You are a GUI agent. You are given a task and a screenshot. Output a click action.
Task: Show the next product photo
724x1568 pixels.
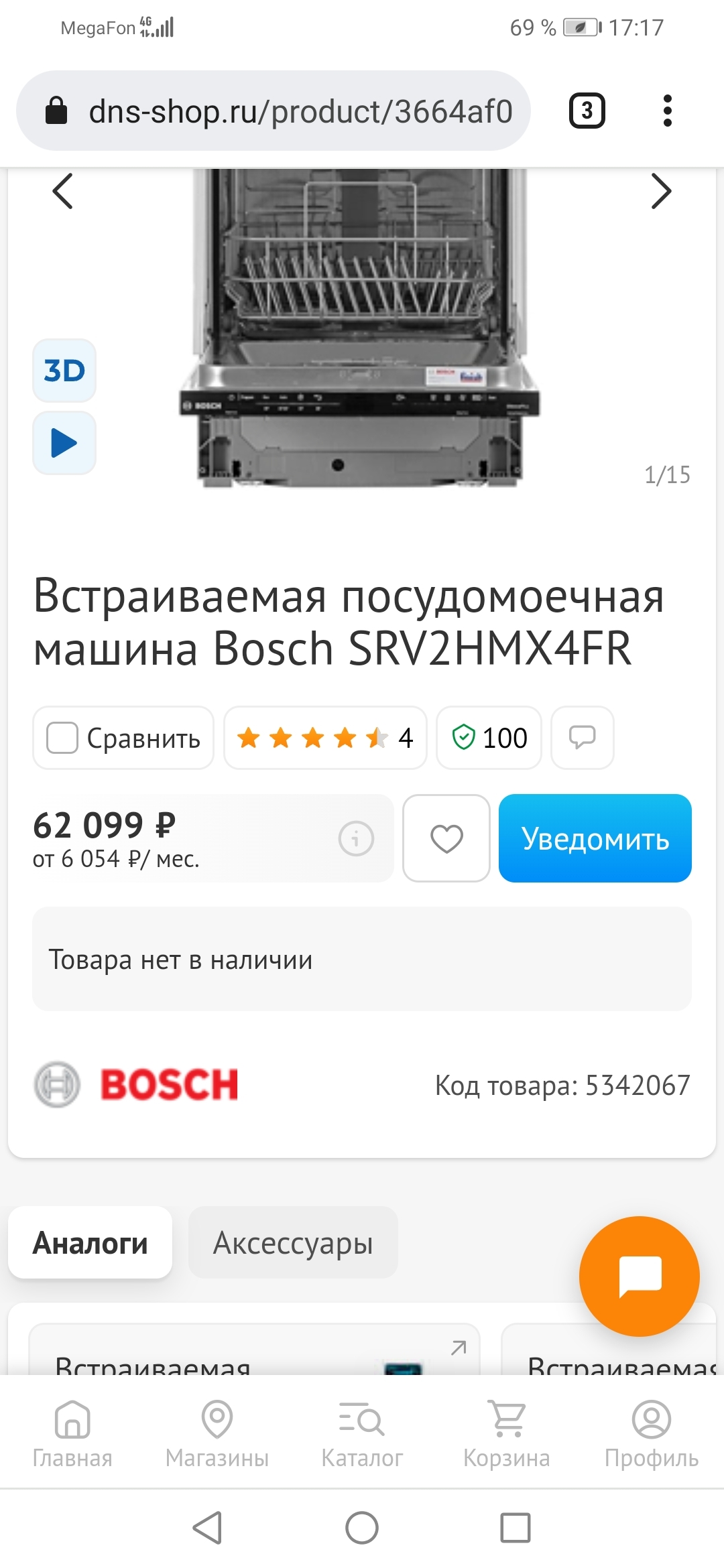pos(661,192)
